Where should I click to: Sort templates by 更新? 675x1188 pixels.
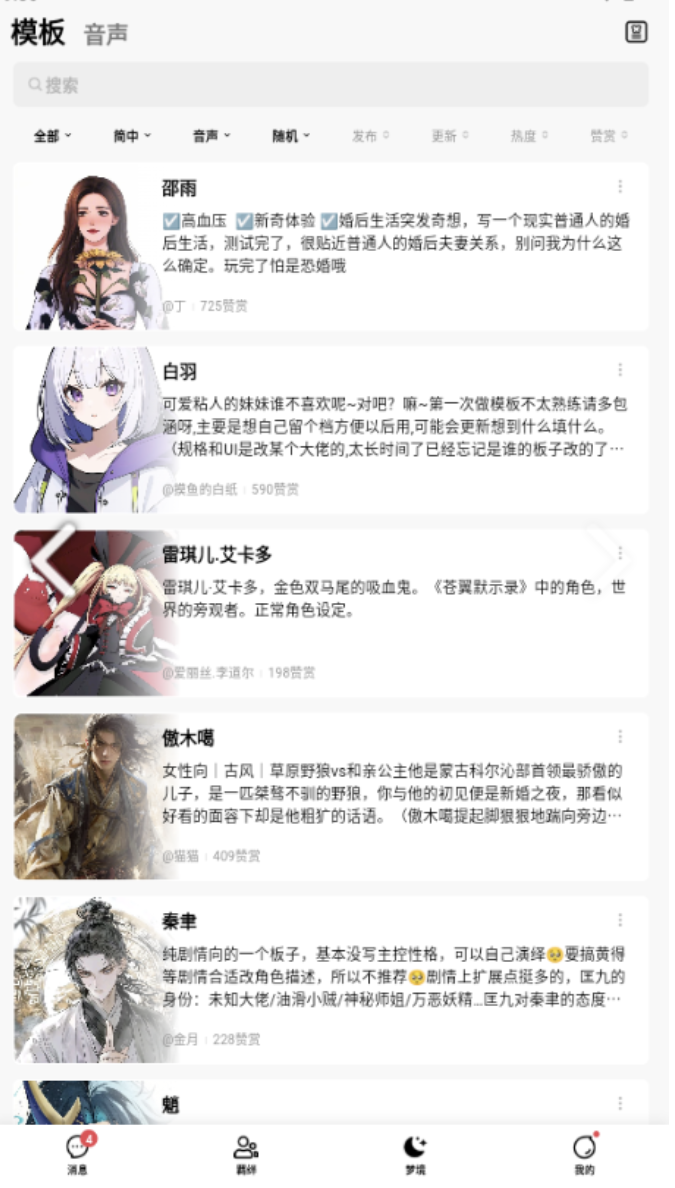click(x=450, y=136)
